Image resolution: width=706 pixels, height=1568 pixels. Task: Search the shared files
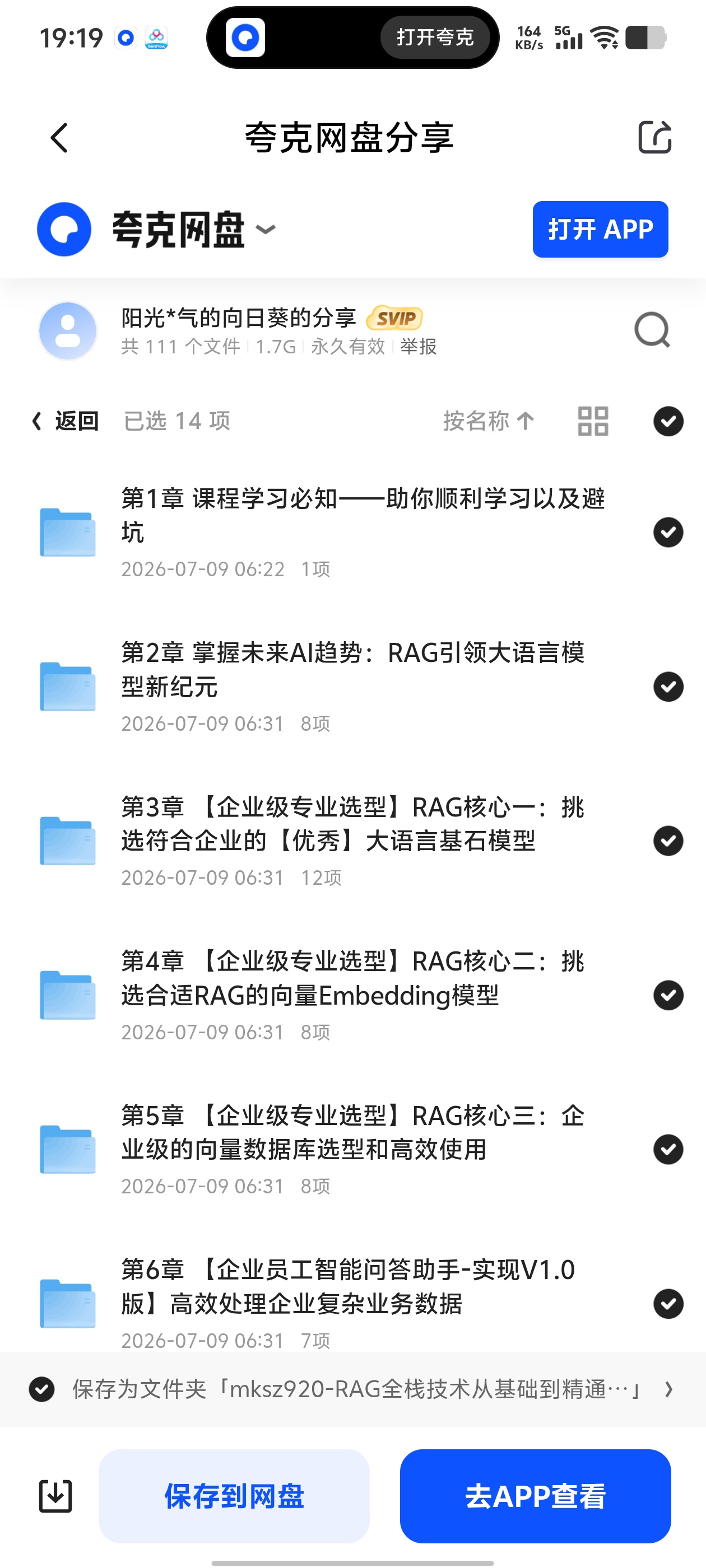(x=652, y=330)
